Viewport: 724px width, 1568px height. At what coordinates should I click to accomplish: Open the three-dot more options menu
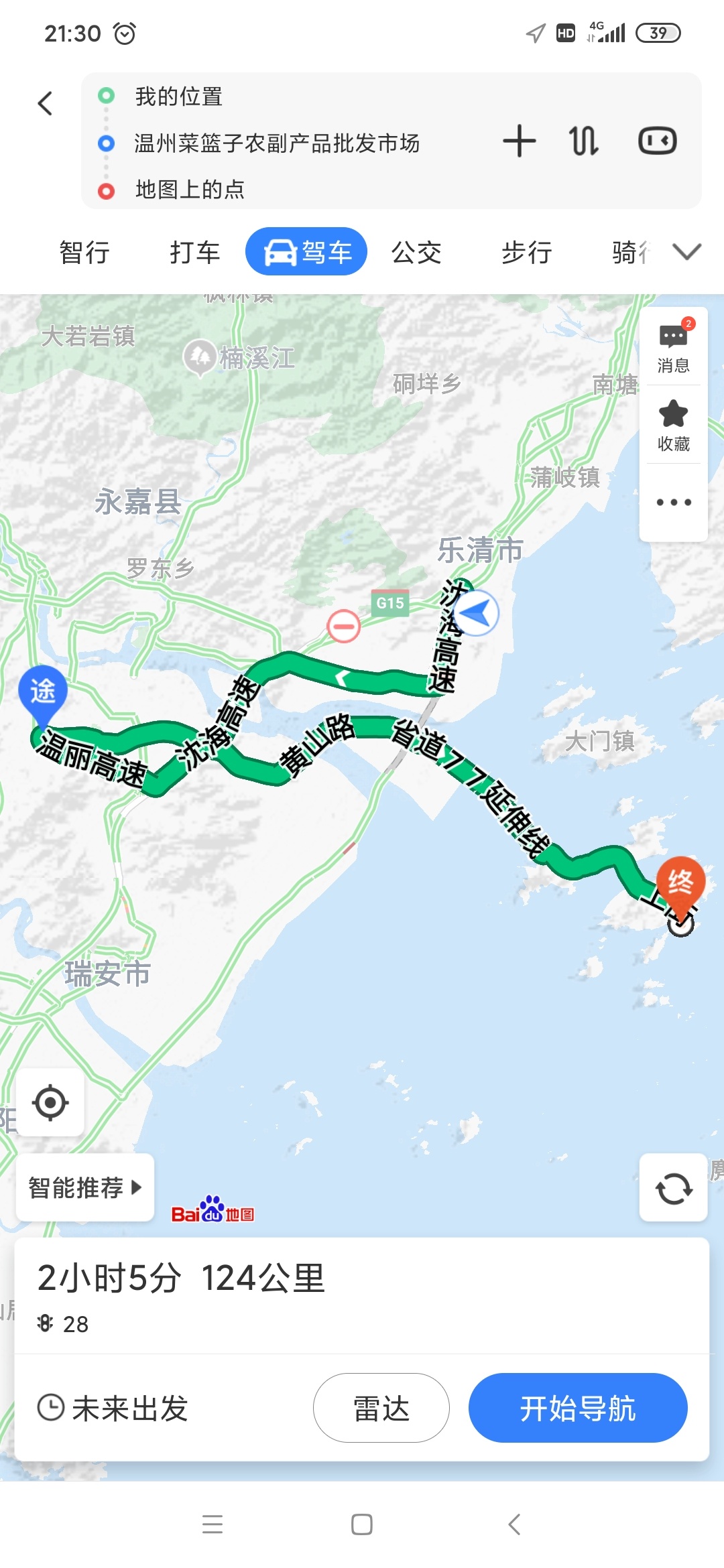point(673,502)
